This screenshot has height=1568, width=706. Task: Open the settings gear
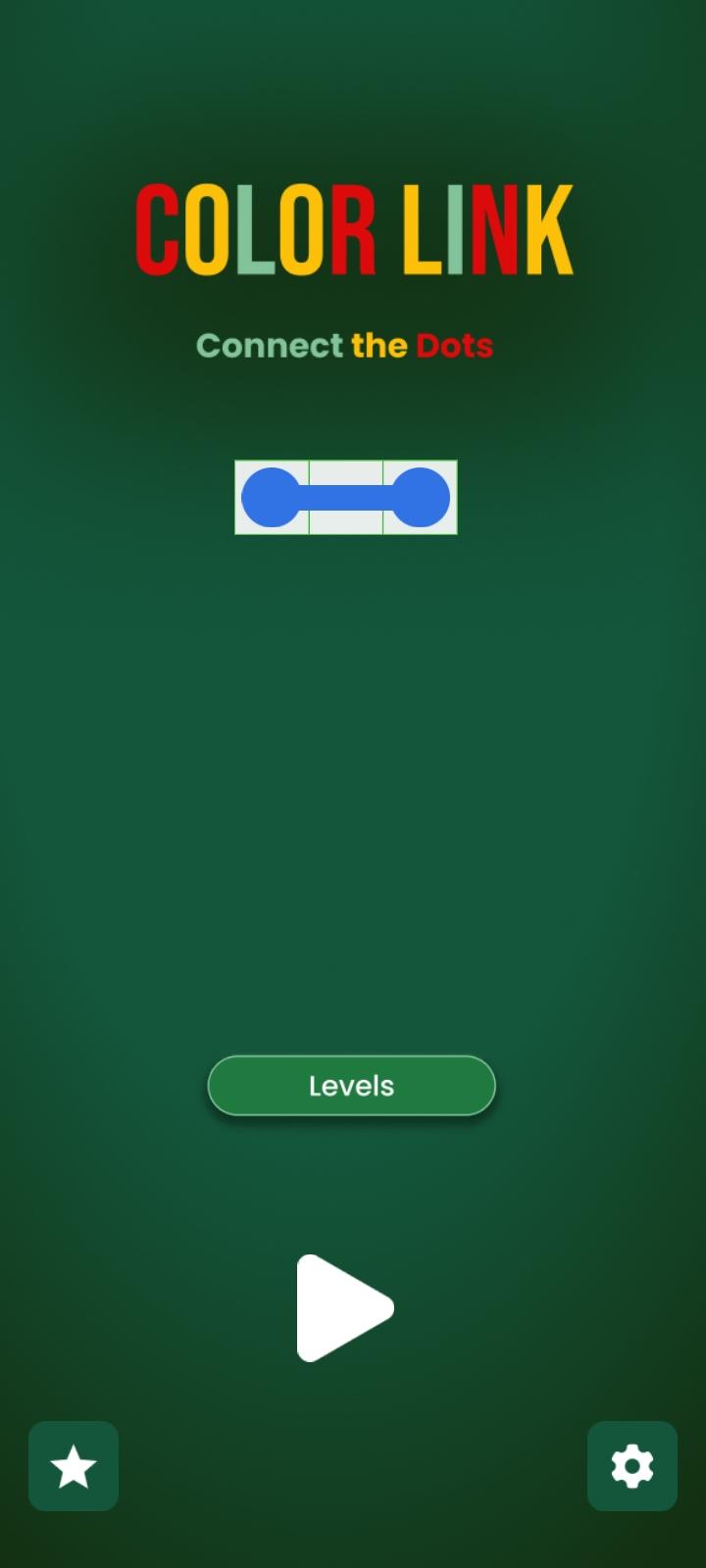(631, 1466)
